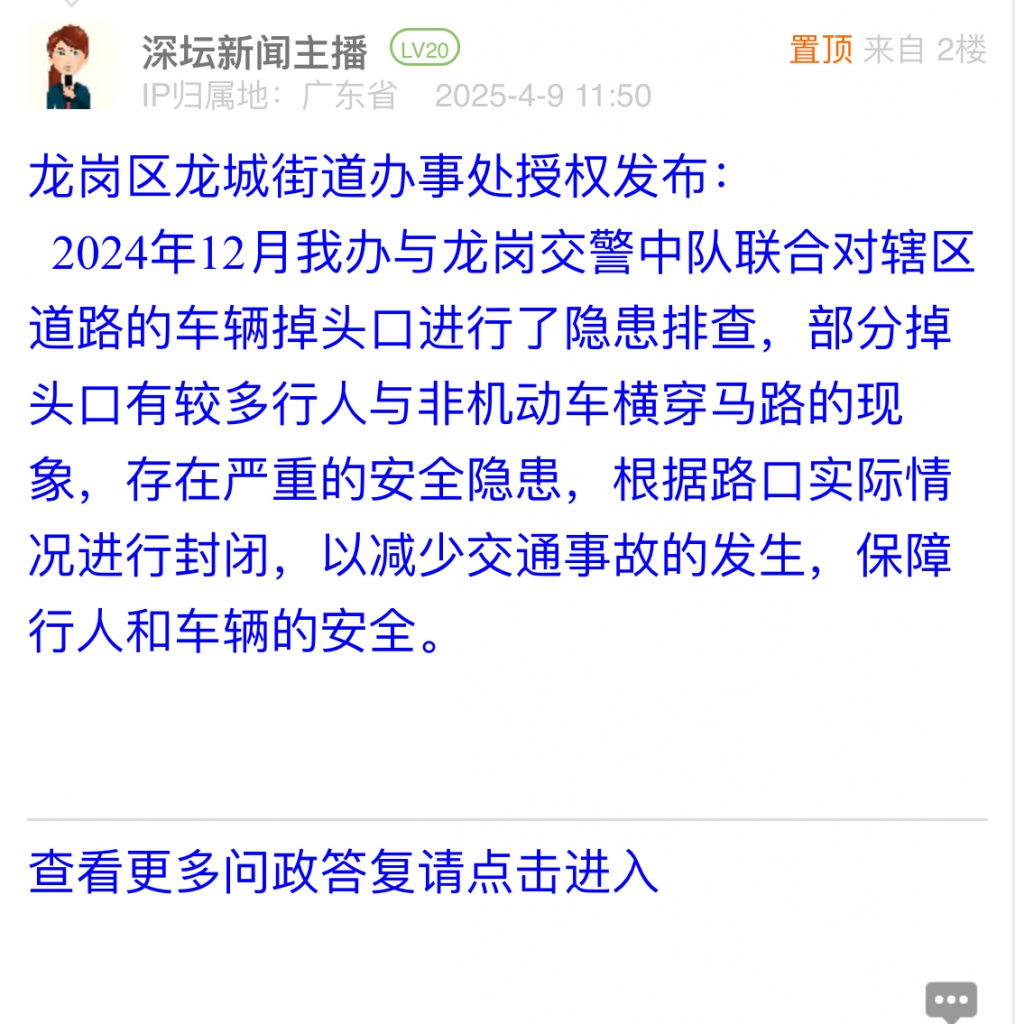1015x1024 pixels.
Task: Open 深坛新闻主播's profile avatar
Action: [x=70, y=67]
